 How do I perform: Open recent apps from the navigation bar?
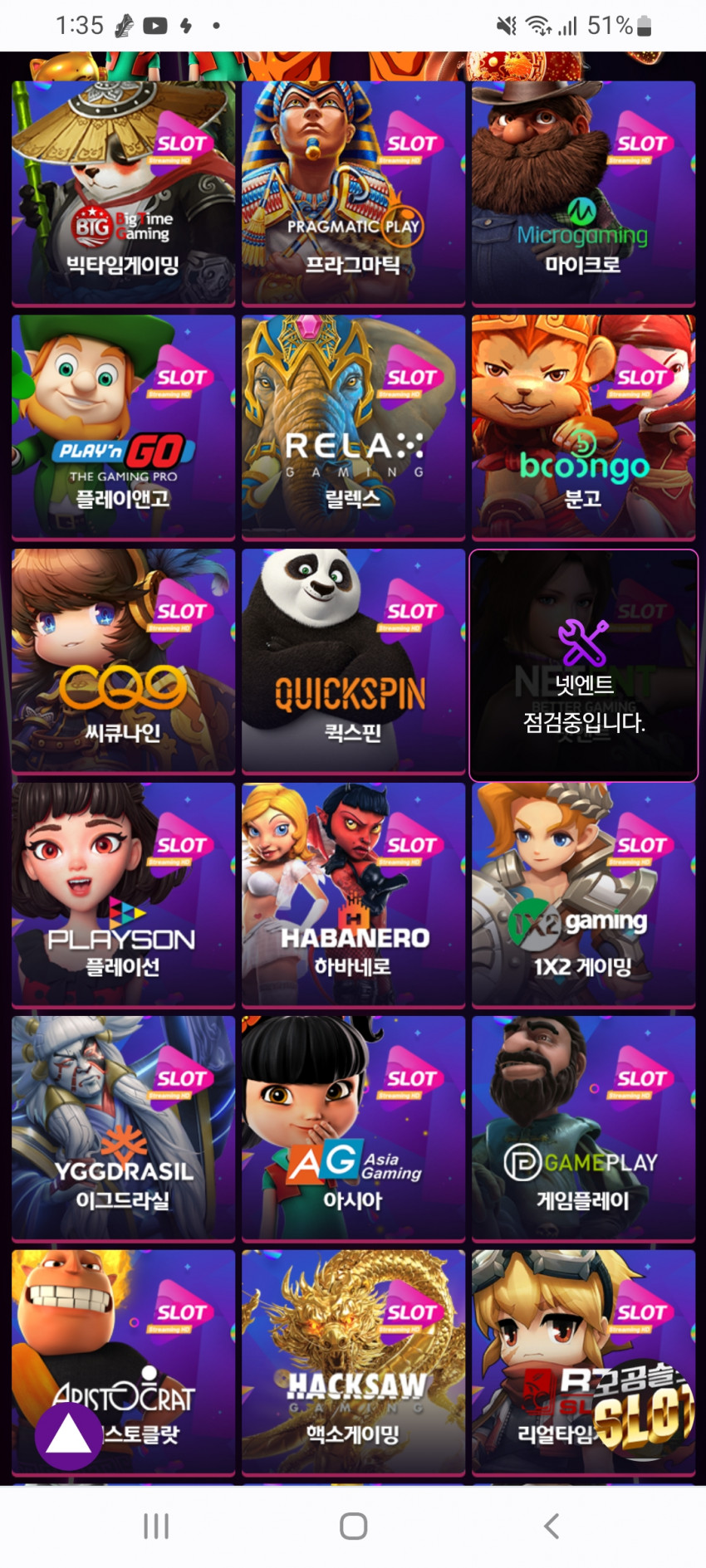pos(156,1526)
